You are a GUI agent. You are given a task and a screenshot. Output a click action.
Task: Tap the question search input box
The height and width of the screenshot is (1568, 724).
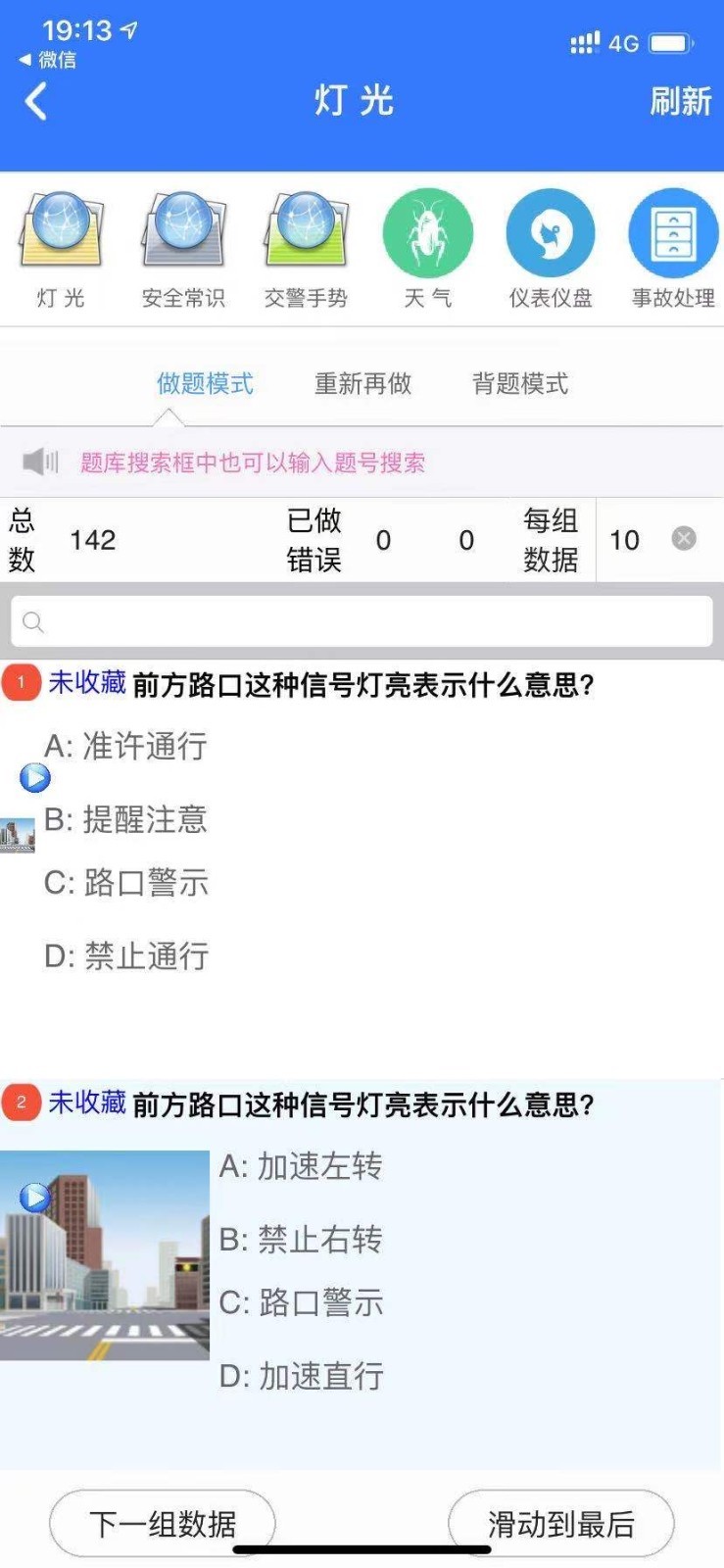(362, 621)
